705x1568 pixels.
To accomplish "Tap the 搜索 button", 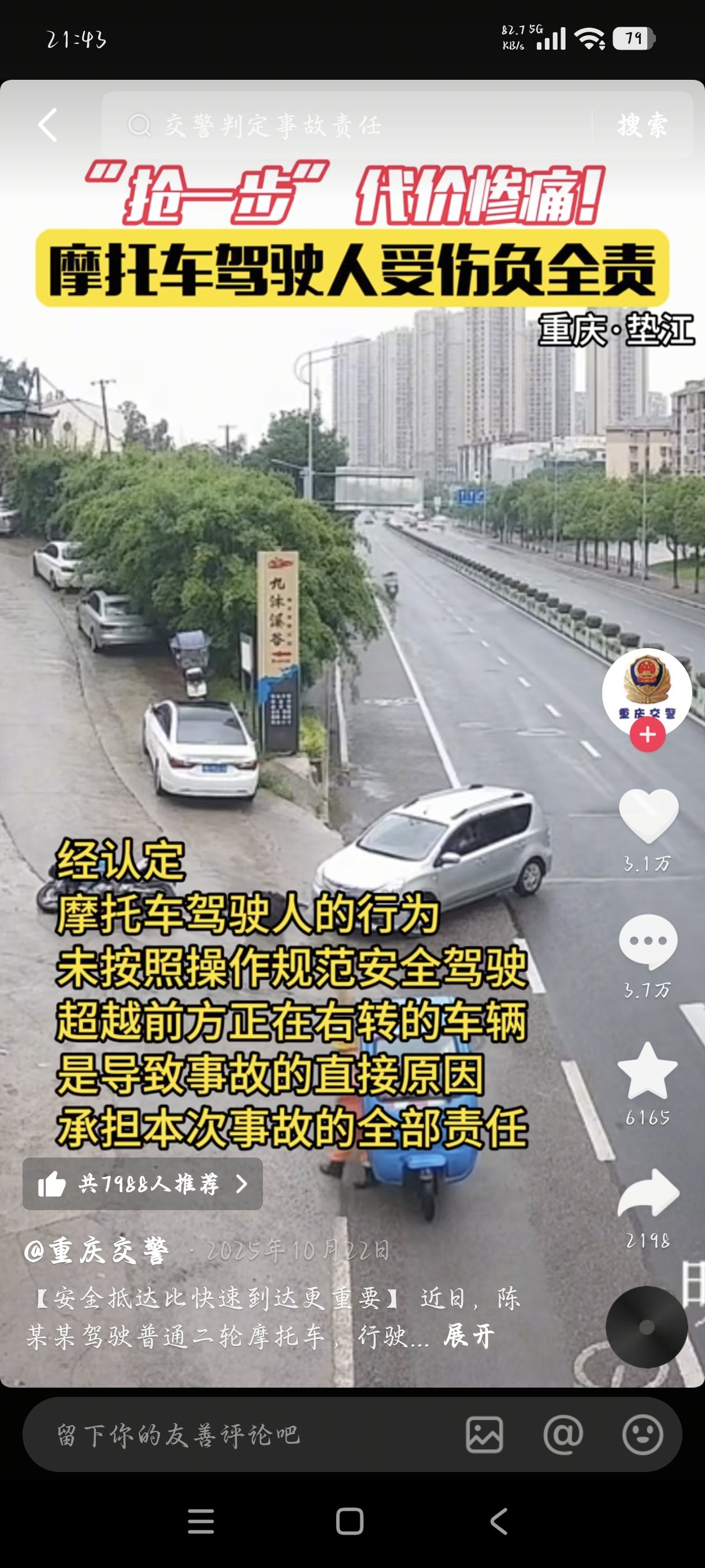I will click(x=643, y=125).
